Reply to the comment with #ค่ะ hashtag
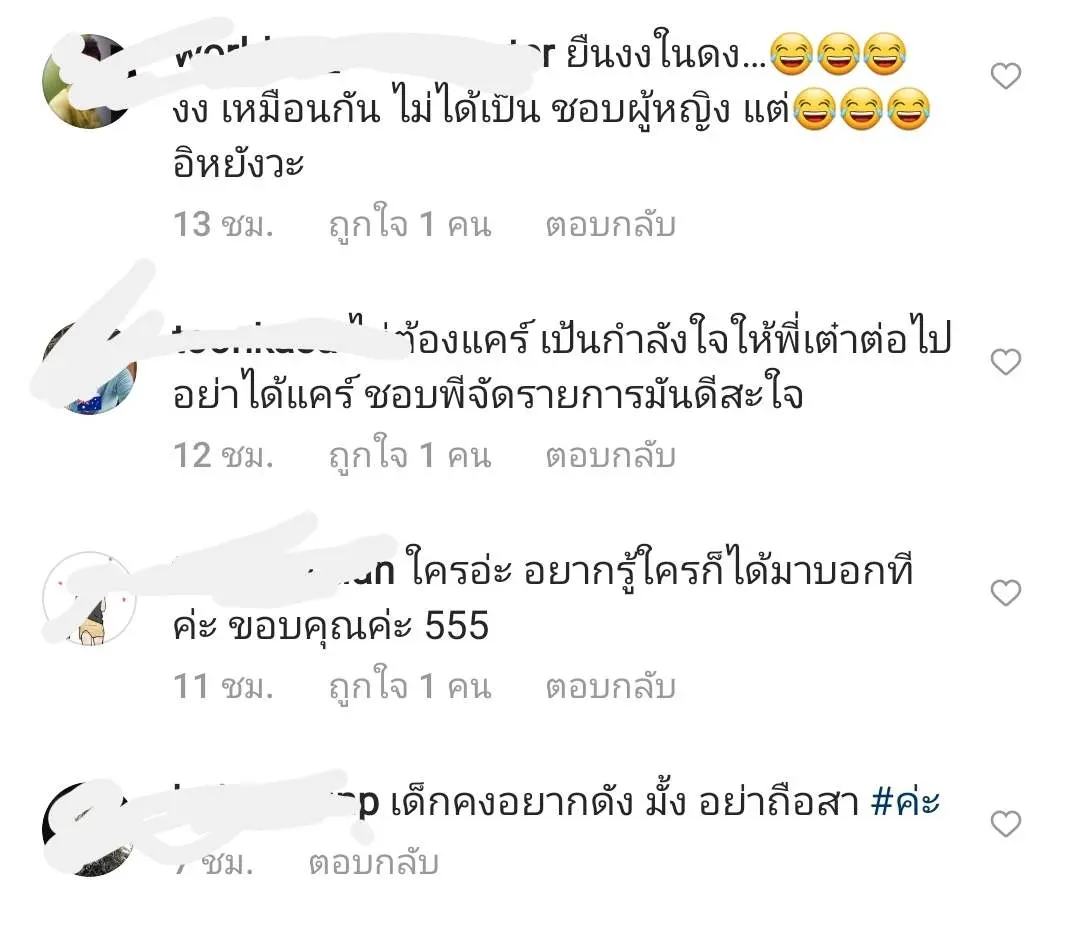The height and width of the screenshot is (926, 1080). point(373,863)
